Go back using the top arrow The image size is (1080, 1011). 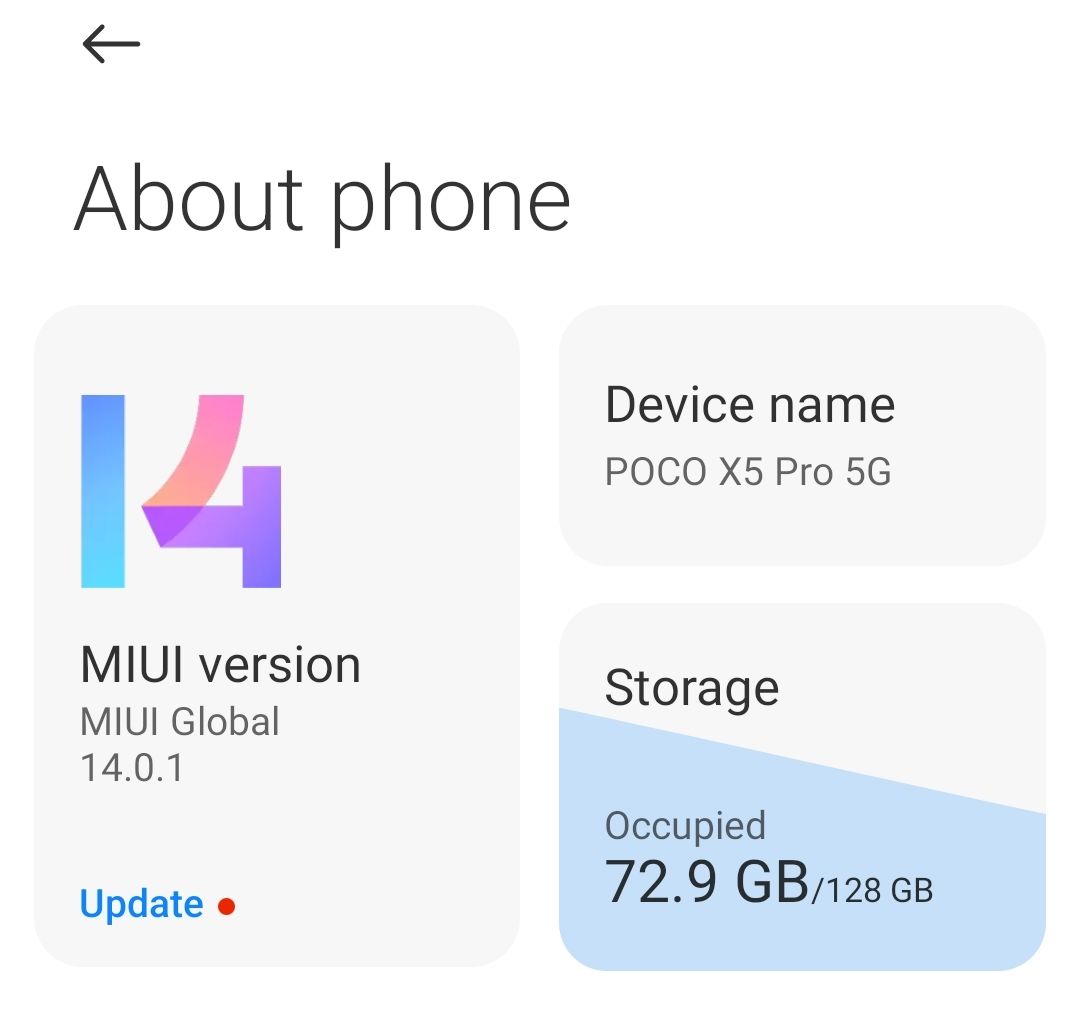[x=110, y=44]
